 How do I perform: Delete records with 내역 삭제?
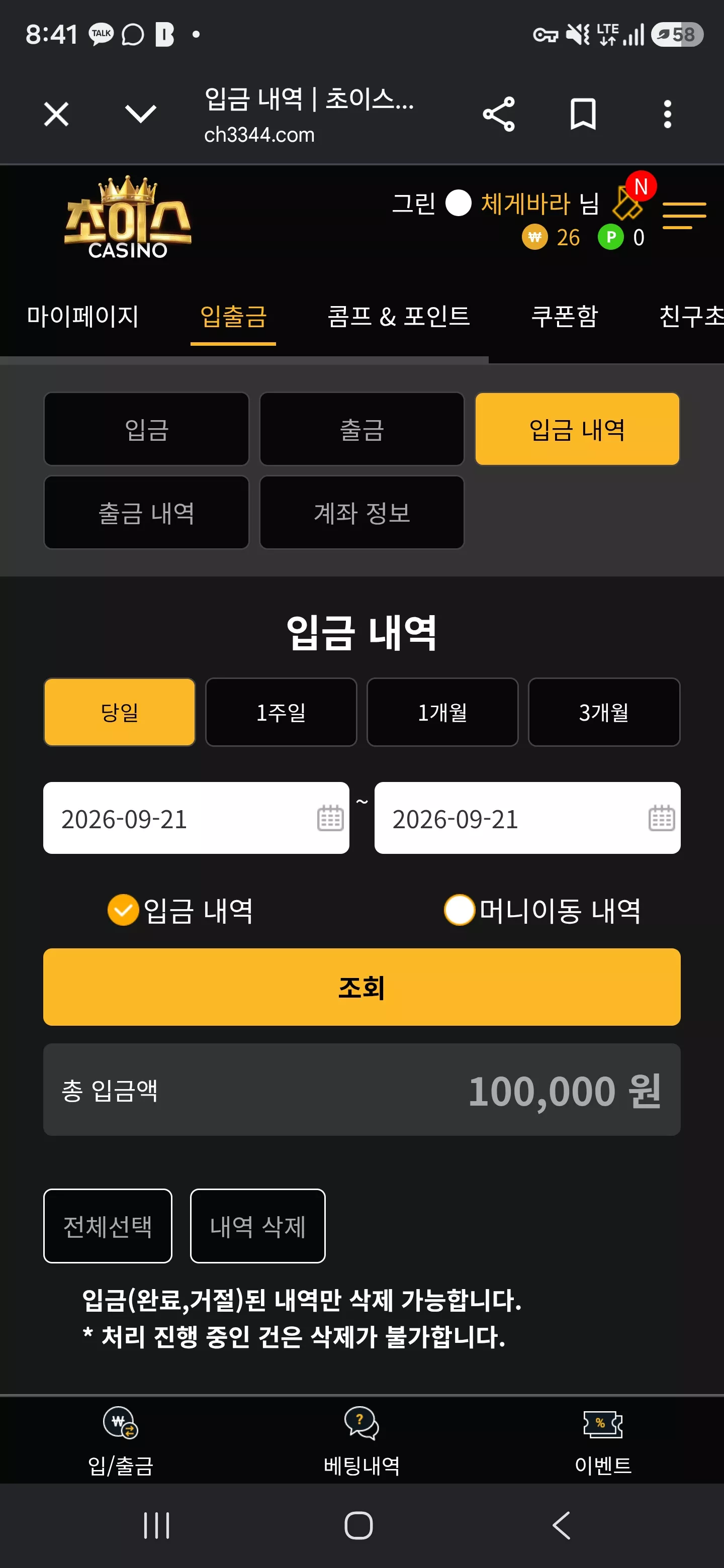point(257,1226)
